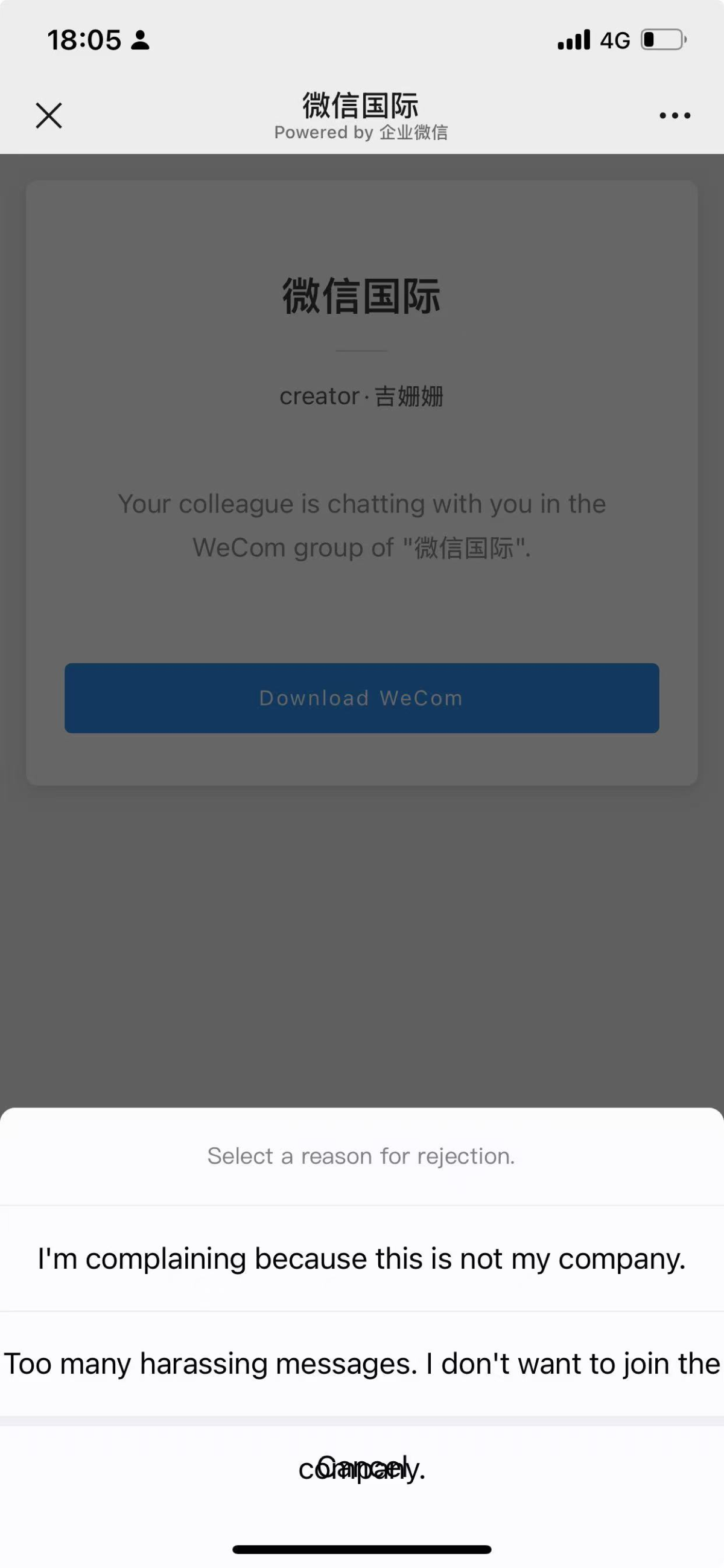Cancel the rejection reason sheet
The height and width of the screenshot is (1568, 724).
pos(362,1468)
